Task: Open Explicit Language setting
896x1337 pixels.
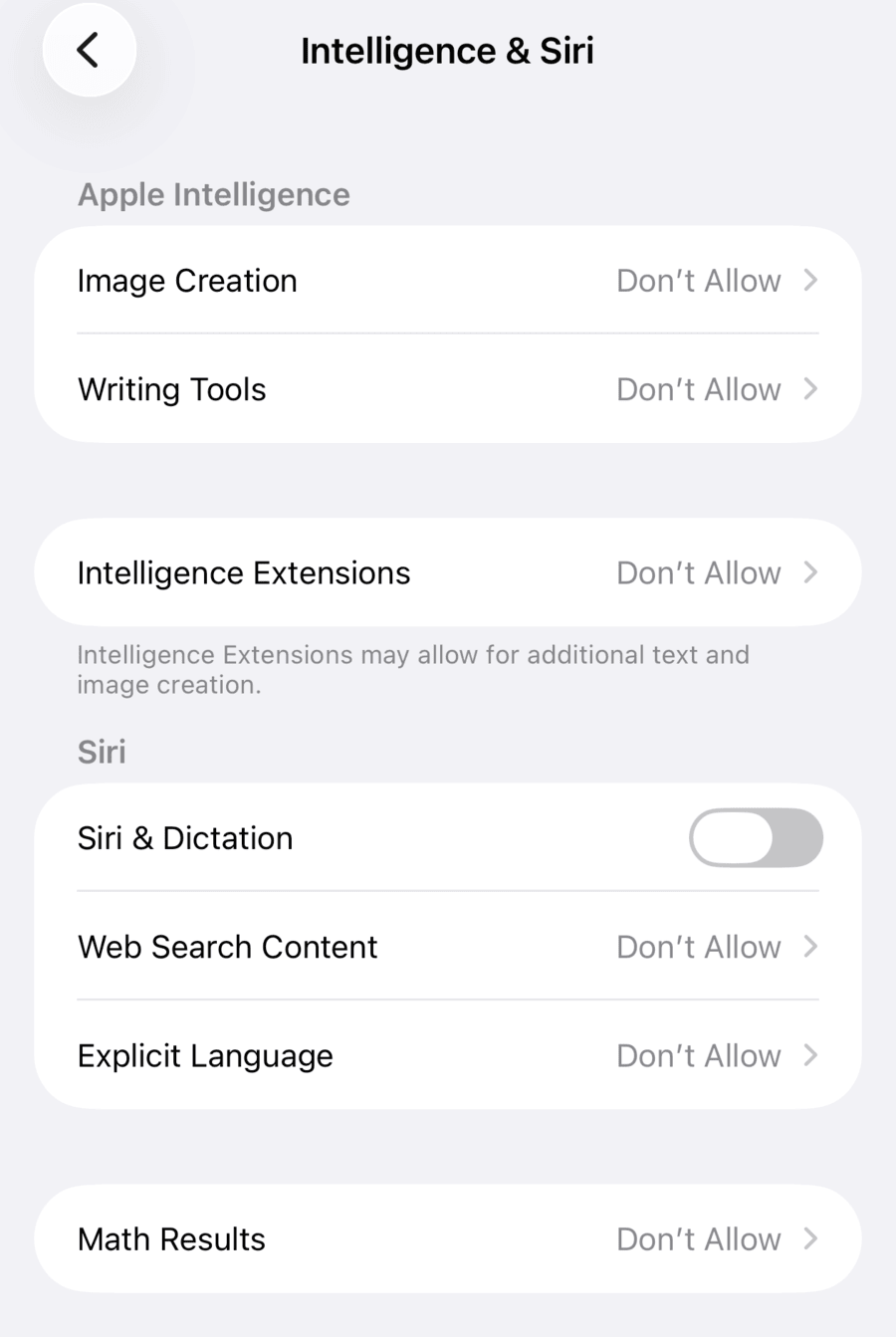Action: [x=448, y=1055]
